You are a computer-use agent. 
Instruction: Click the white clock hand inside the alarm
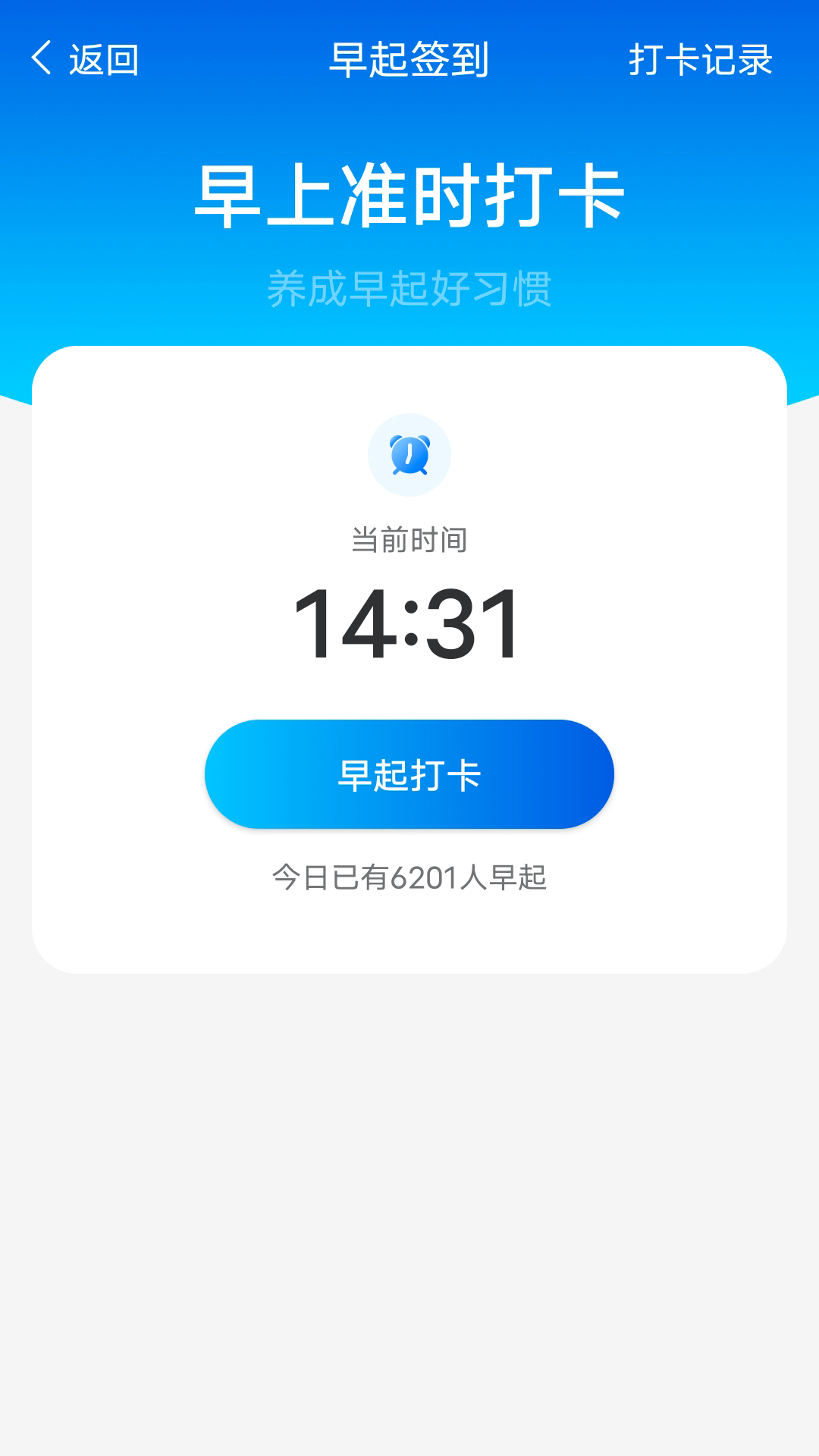click(409, 453)
